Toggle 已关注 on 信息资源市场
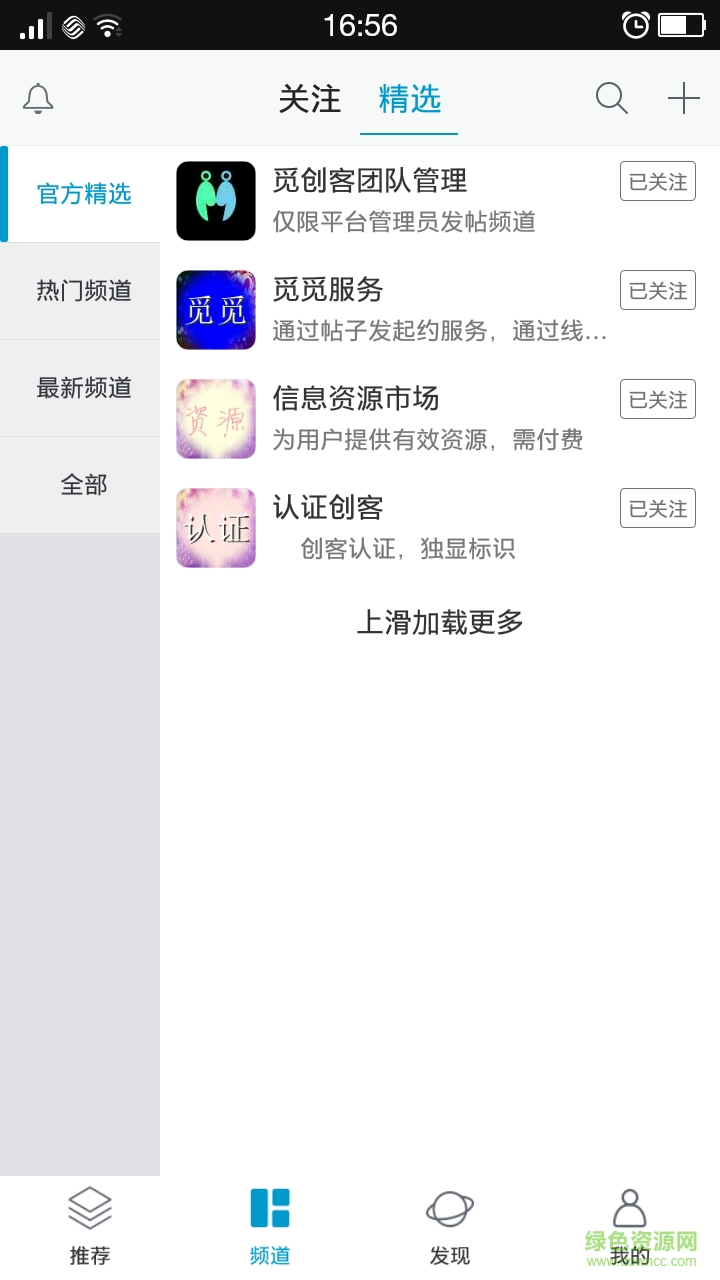Image resolution: width=720 pixels, height=1280 pixels. click(x=656, y=399)
